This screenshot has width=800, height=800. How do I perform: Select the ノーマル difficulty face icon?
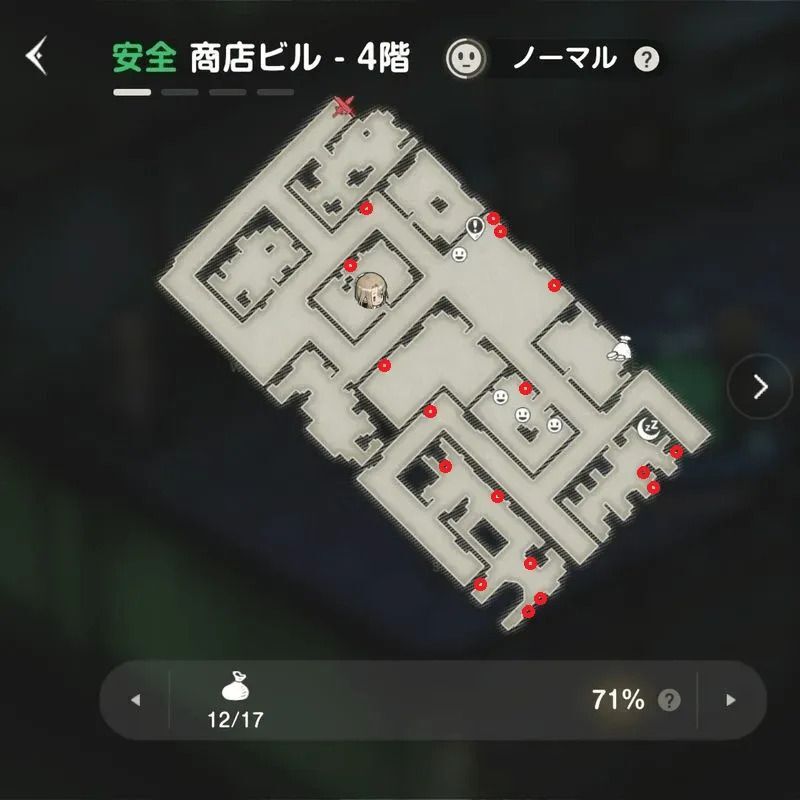(464, 58)
